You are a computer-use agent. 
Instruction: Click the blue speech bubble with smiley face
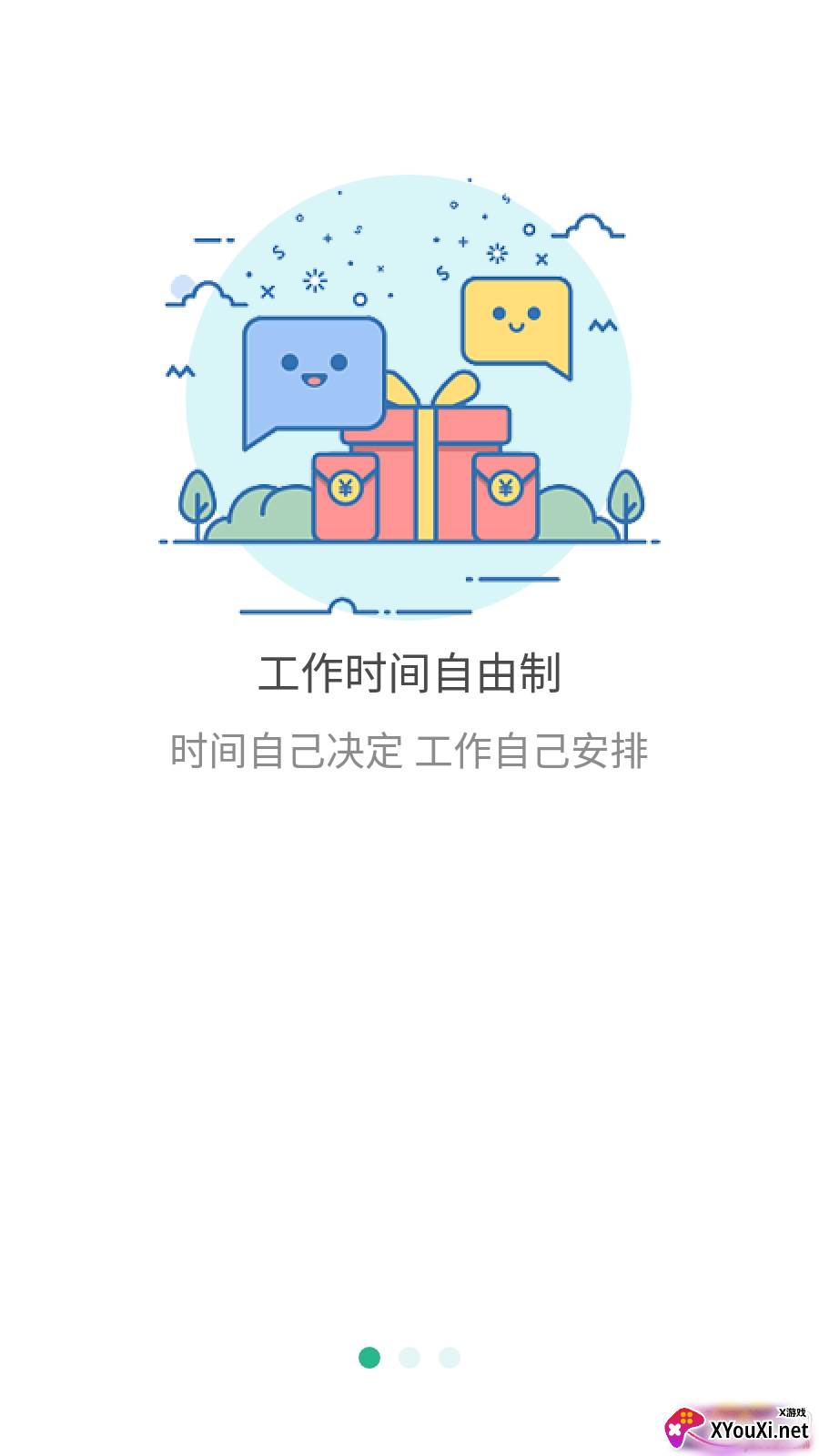314,369
